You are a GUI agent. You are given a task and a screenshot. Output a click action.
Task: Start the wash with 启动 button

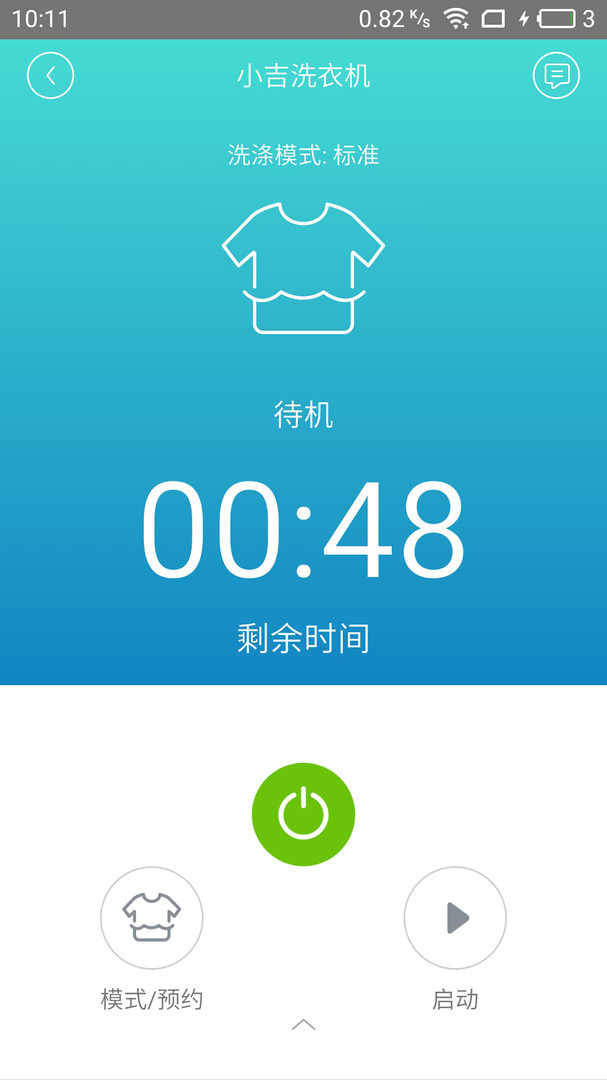point(455,918)
